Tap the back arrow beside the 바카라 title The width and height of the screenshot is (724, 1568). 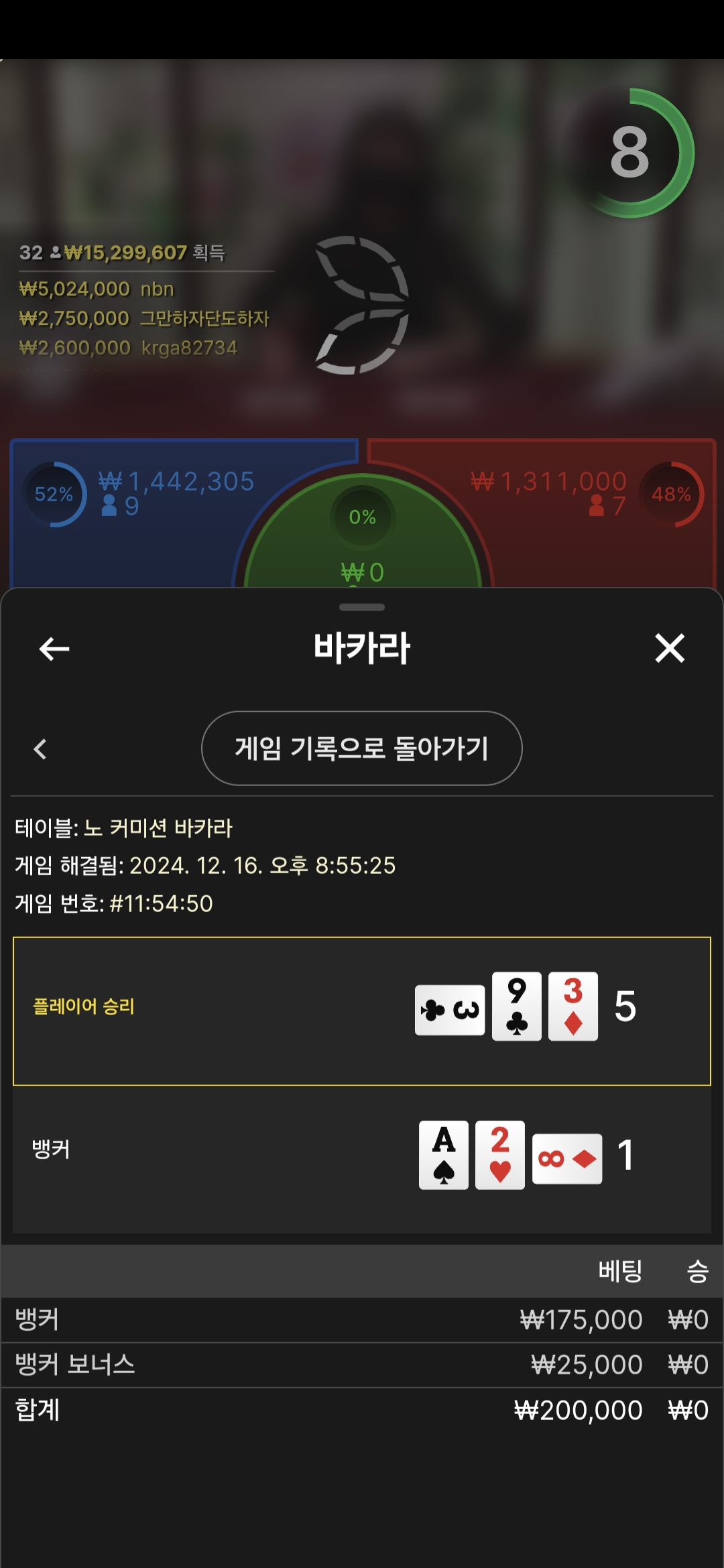pos(54,649)
